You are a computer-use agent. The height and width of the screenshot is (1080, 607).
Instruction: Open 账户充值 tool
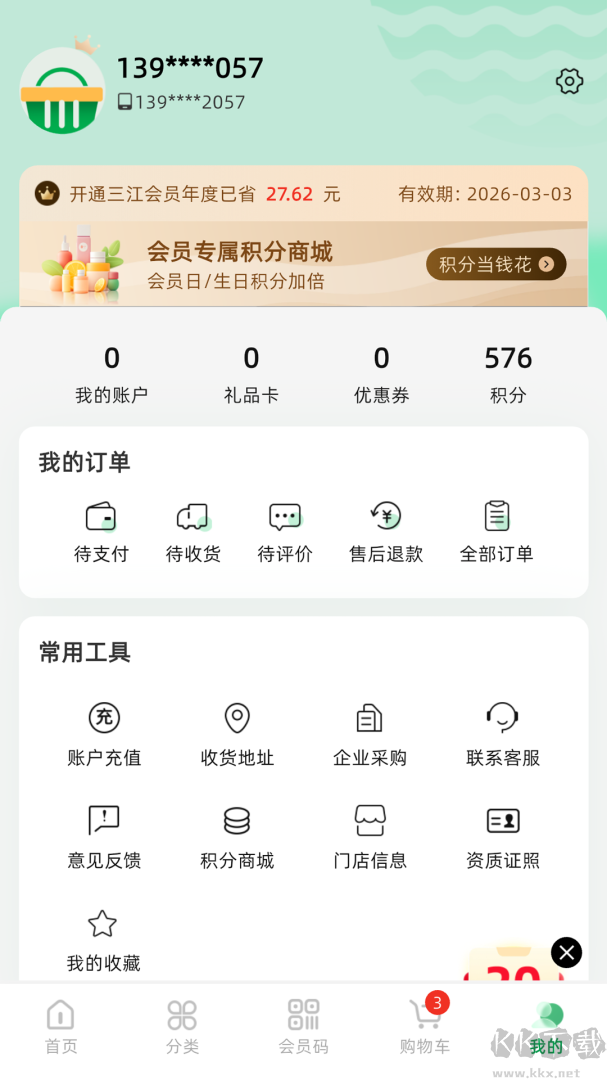(x=104, y=734)
